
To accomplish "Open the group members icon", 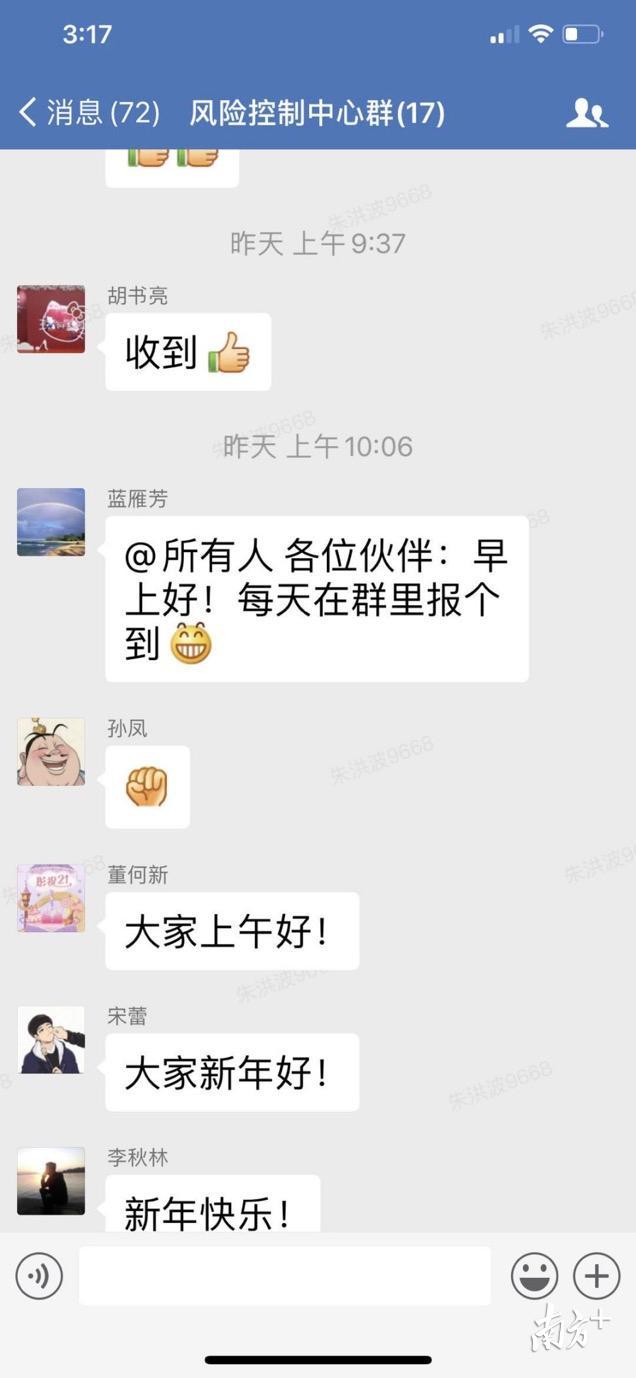I will (586, 113).
